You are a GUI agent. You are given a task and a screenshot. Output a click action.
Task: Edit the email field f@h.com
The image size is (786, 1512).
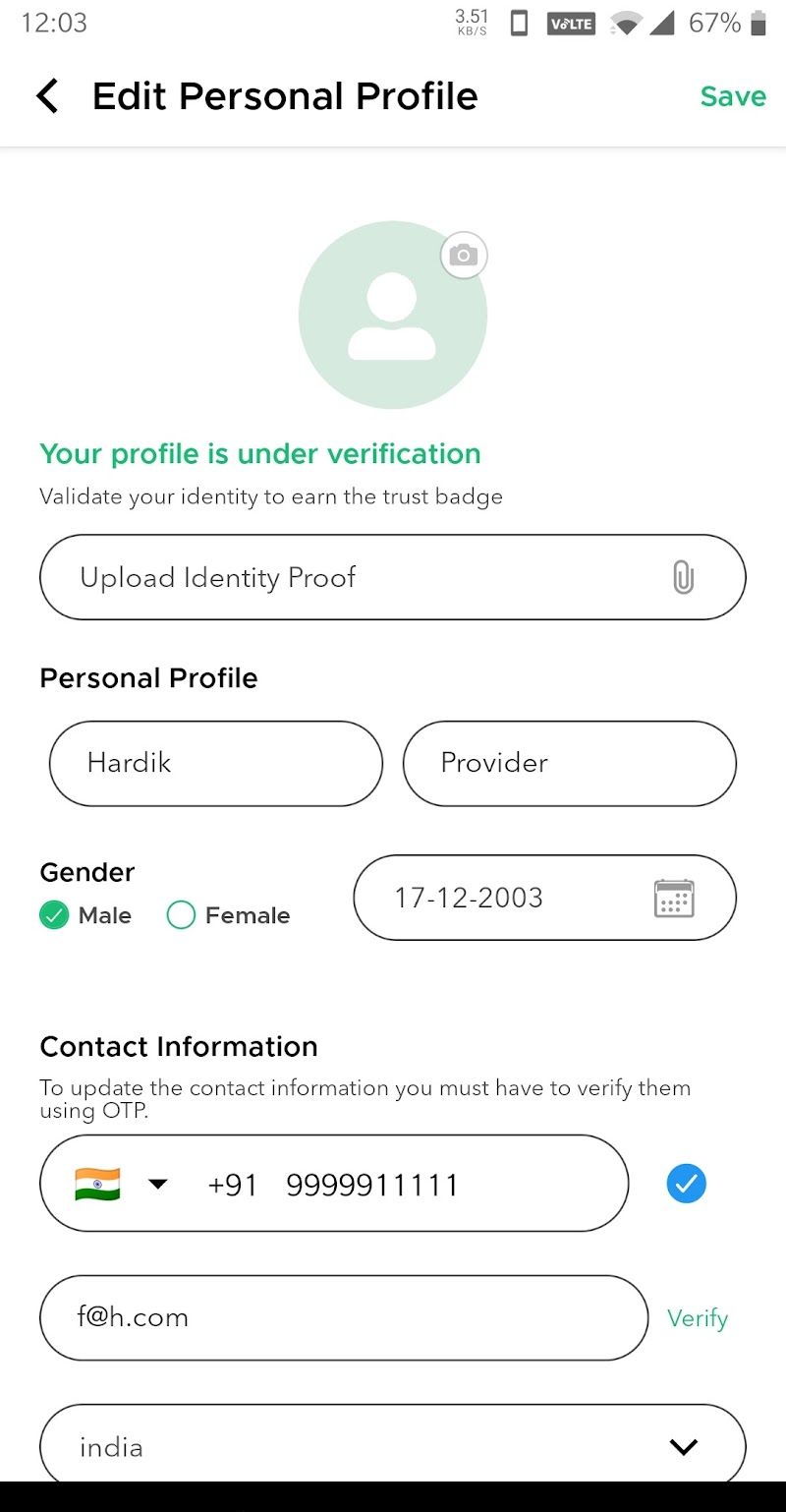344,1317
